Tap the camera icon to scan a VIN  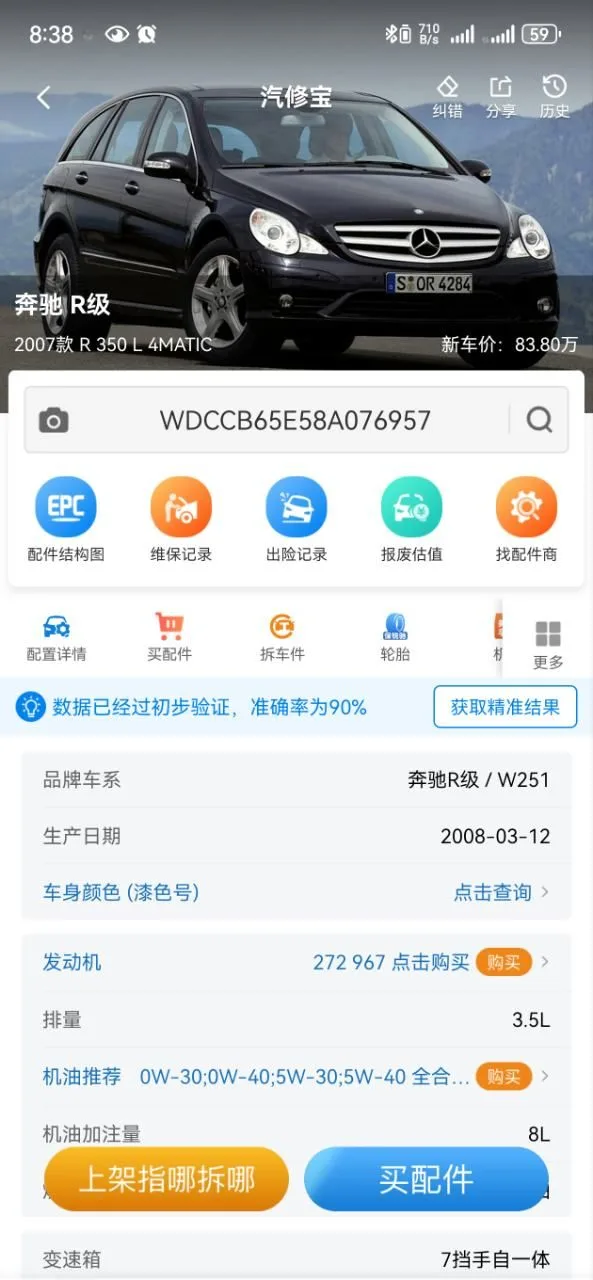(x=54, y=420)
